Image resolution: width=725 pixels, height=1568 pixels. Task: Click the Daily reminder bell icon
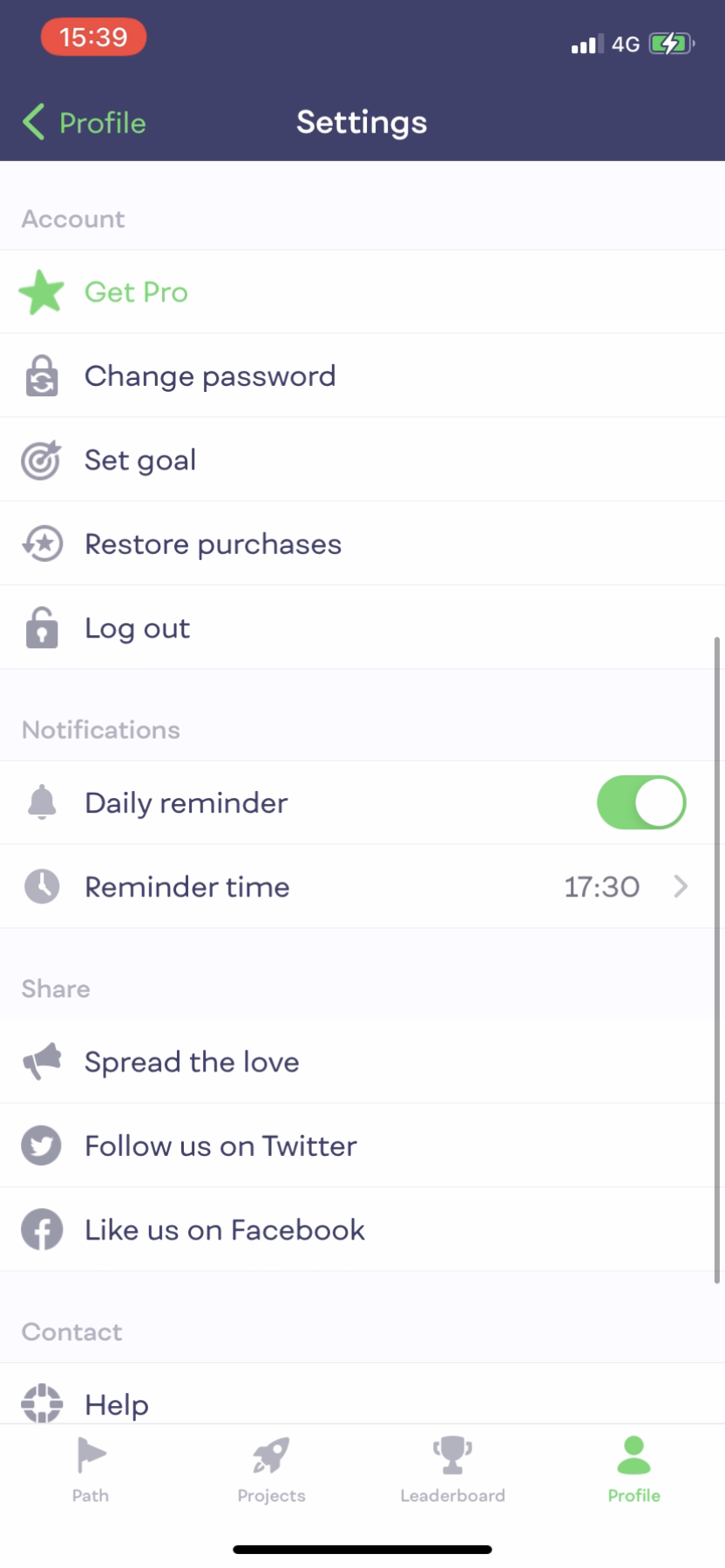pos(42,801)
